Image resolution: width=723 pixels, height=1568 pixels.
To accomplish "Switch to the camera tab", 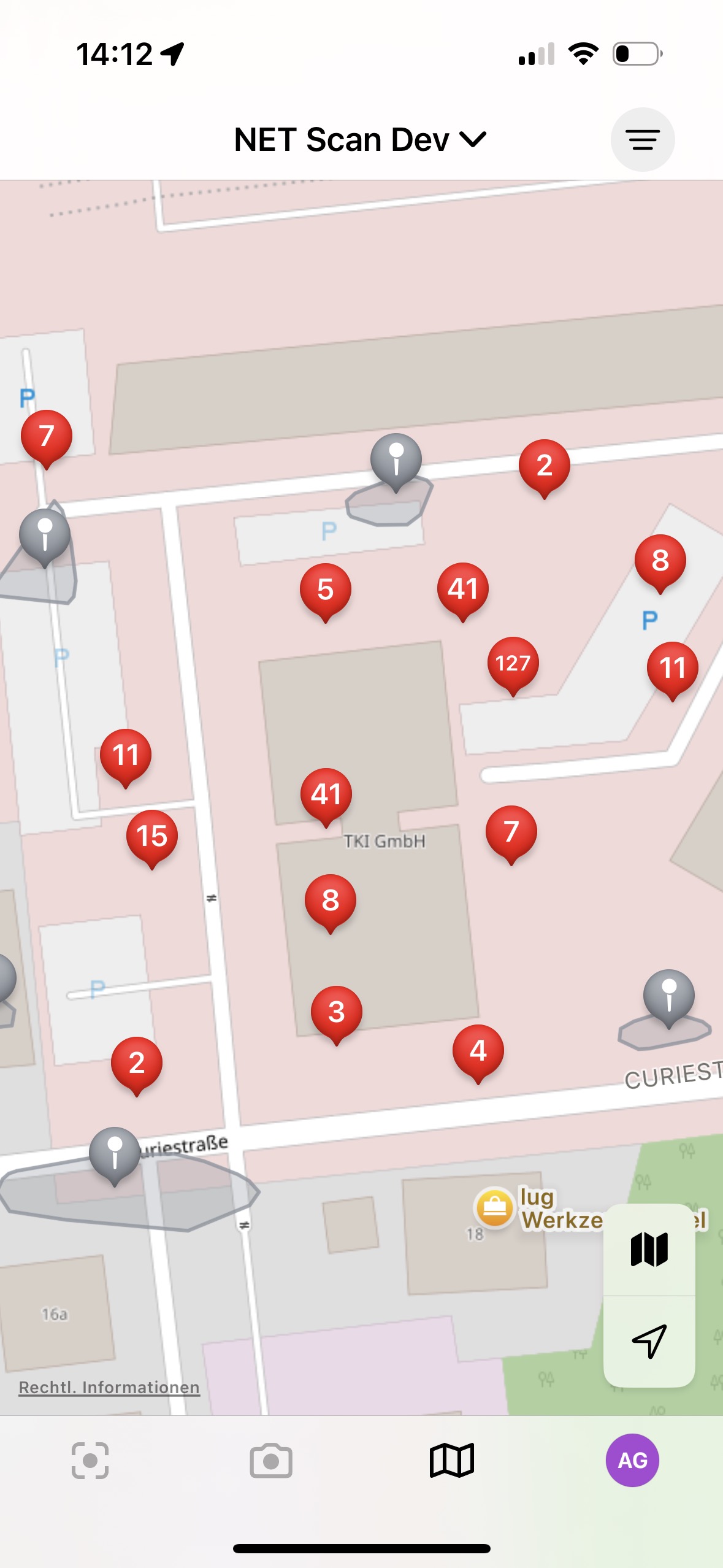I will click(270, 1461).
